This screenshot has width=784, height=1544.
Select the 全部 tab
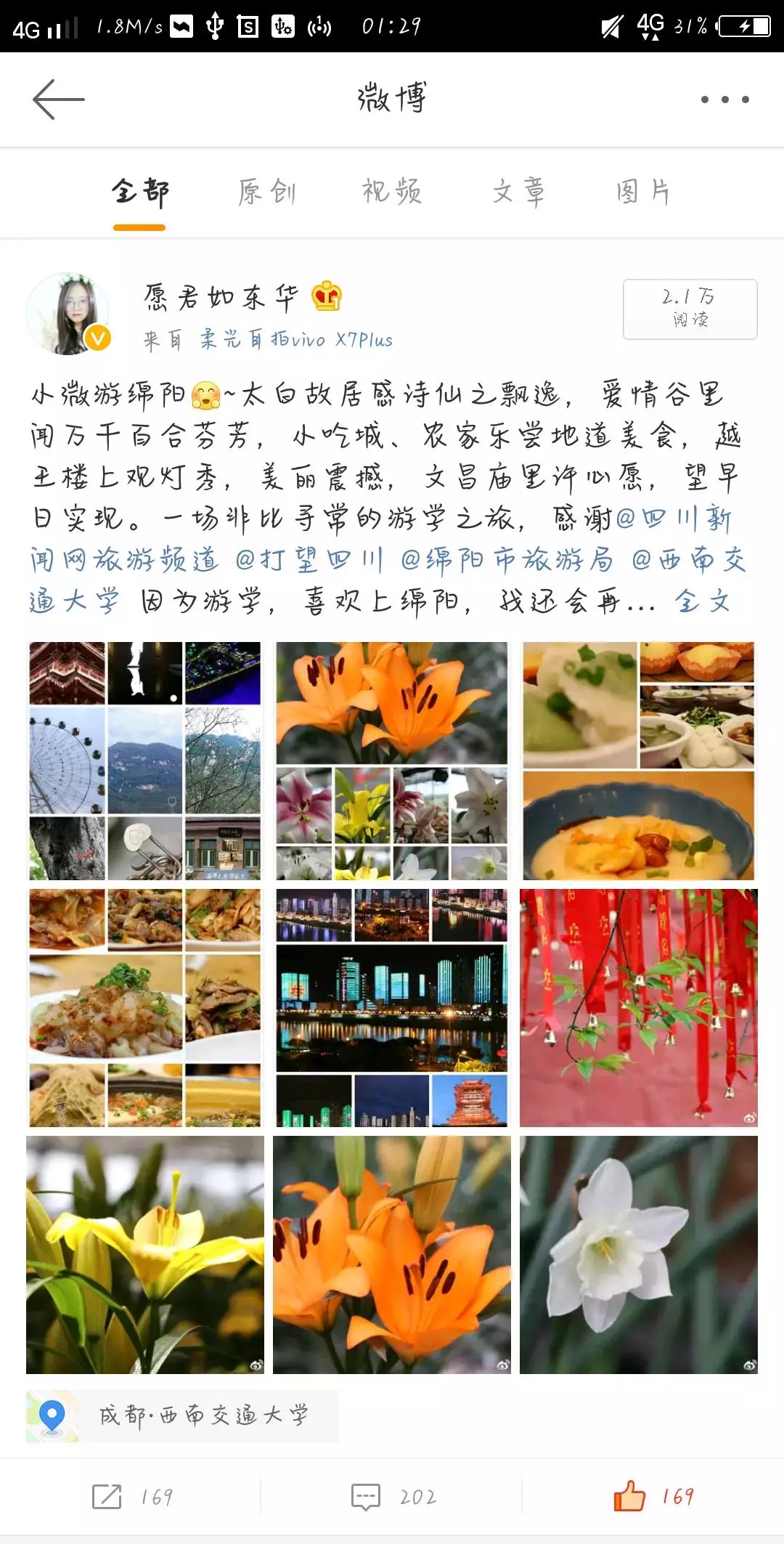[x=139, y=192]
